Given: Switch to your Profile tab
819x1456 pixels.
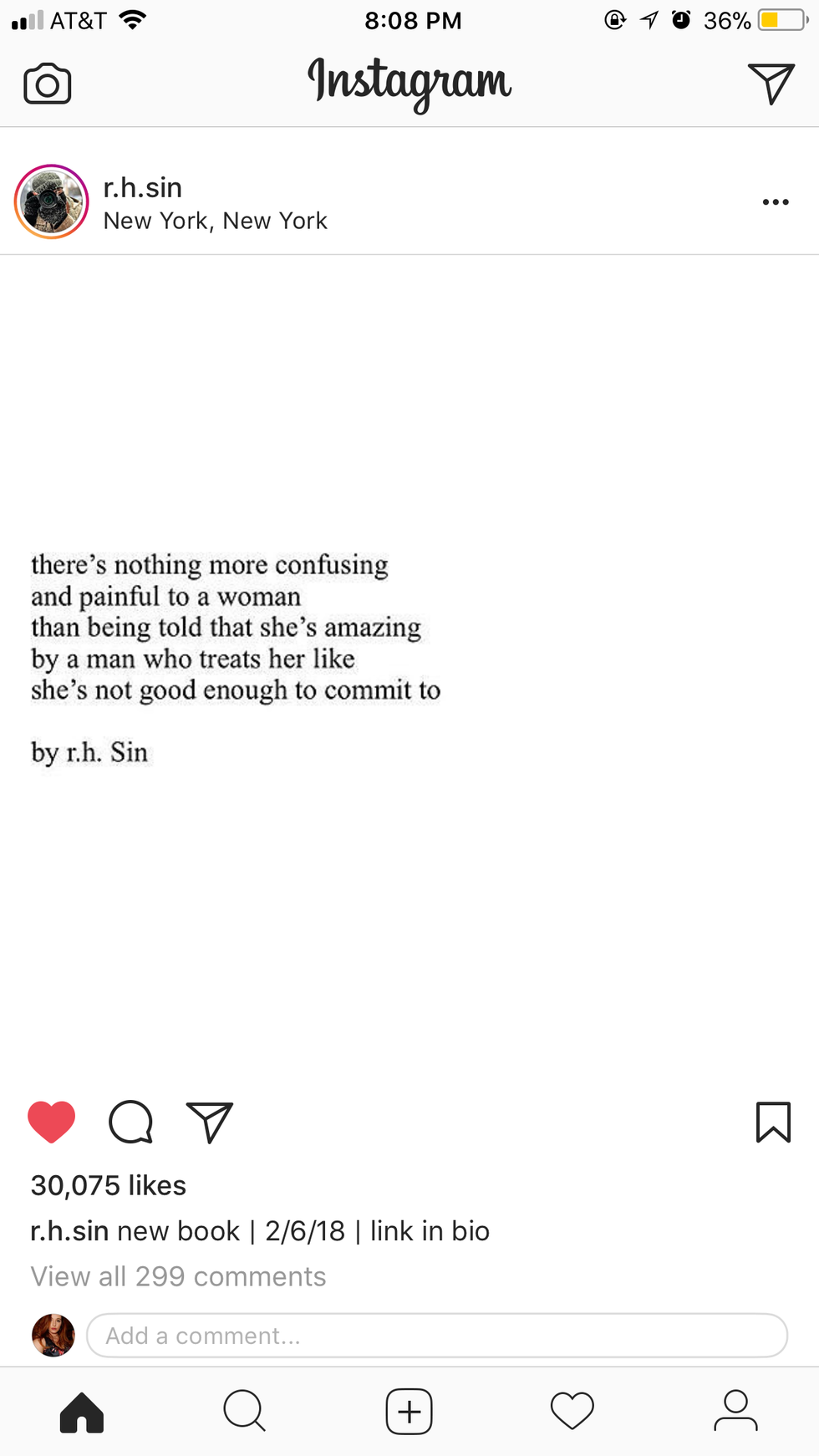Looking at the screenshot, I should click(735, 1412).
